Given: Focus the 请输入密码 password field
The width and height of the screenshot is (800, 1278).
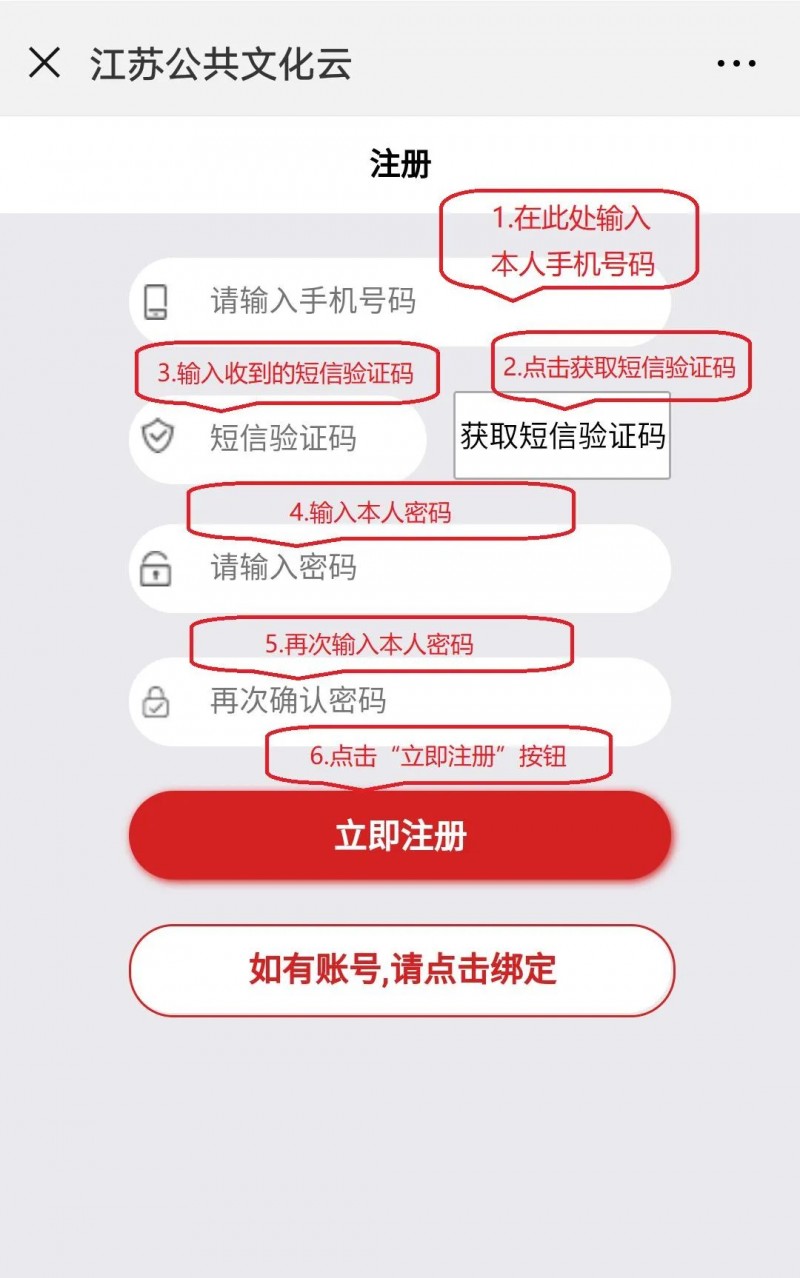Looking at the screenshot, I should pos(400,568).
